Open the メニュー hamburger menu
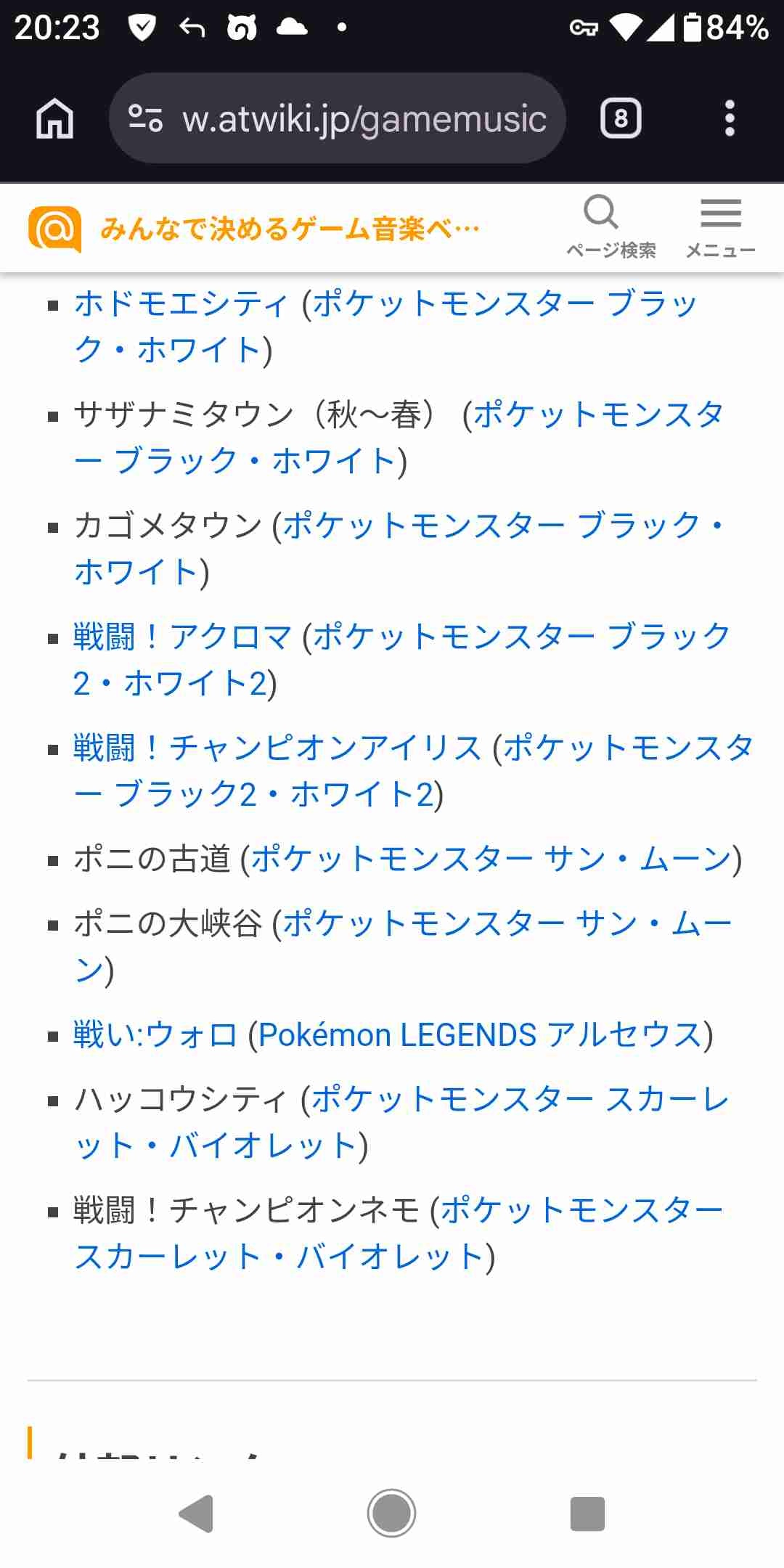Screen dimensions: 784x1568 [x=720, y=227]
